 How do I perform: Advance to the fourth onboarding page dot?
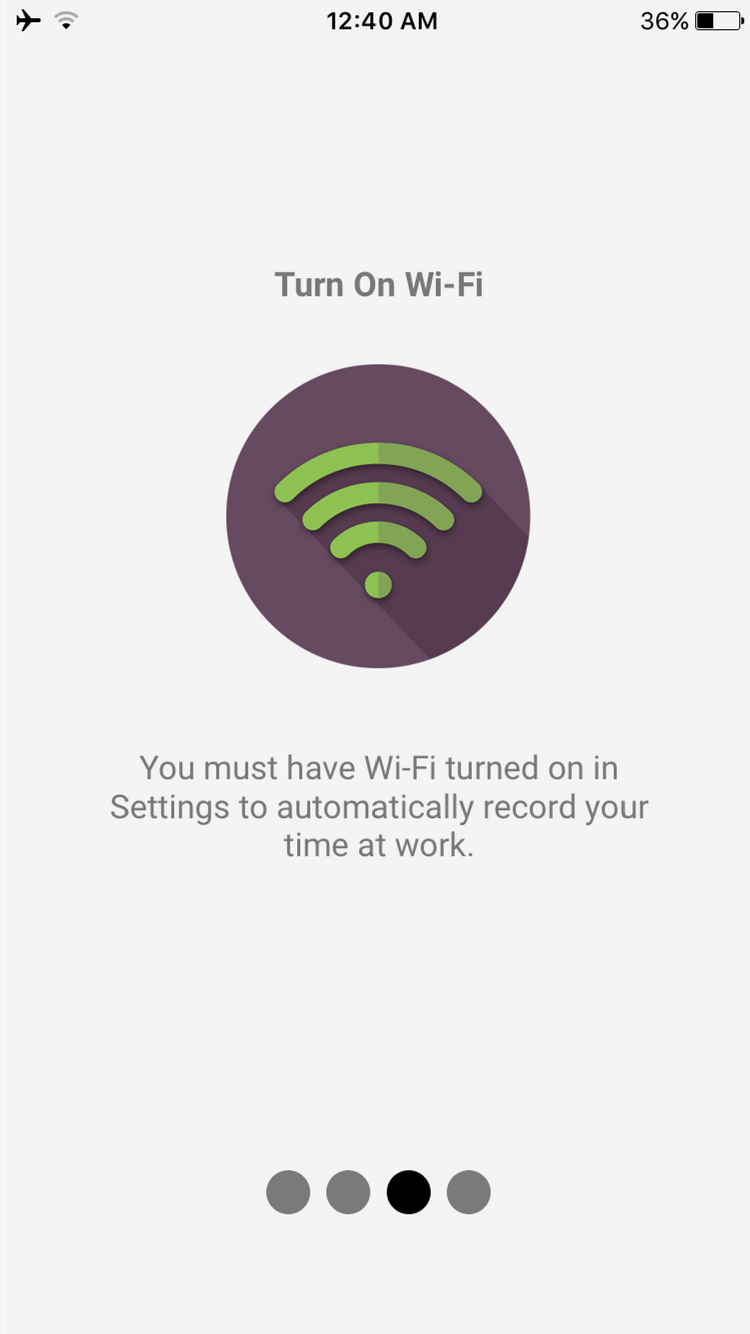click(468, 1192)
